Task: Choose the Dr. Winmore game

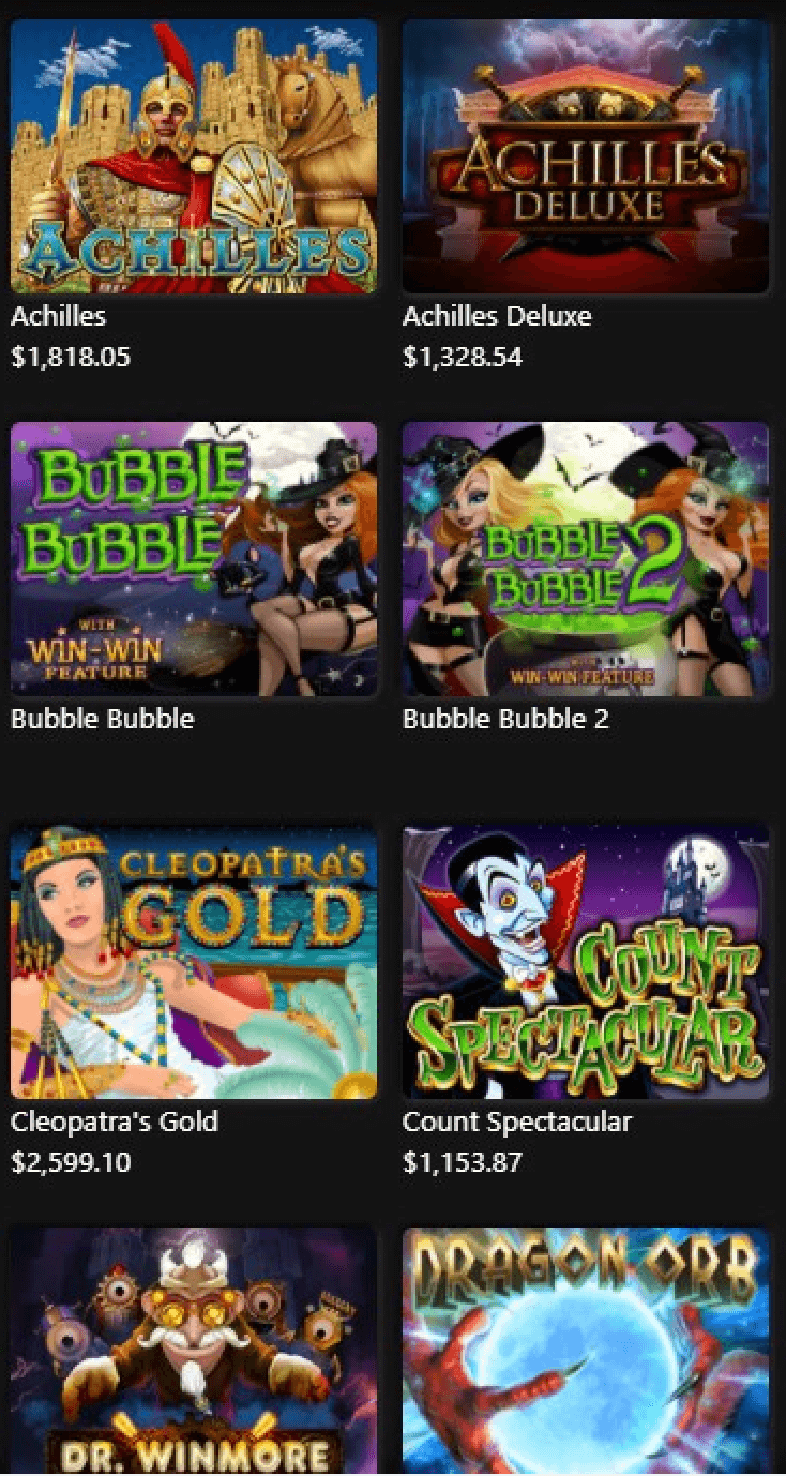Action: click(x=194, y=1350)
